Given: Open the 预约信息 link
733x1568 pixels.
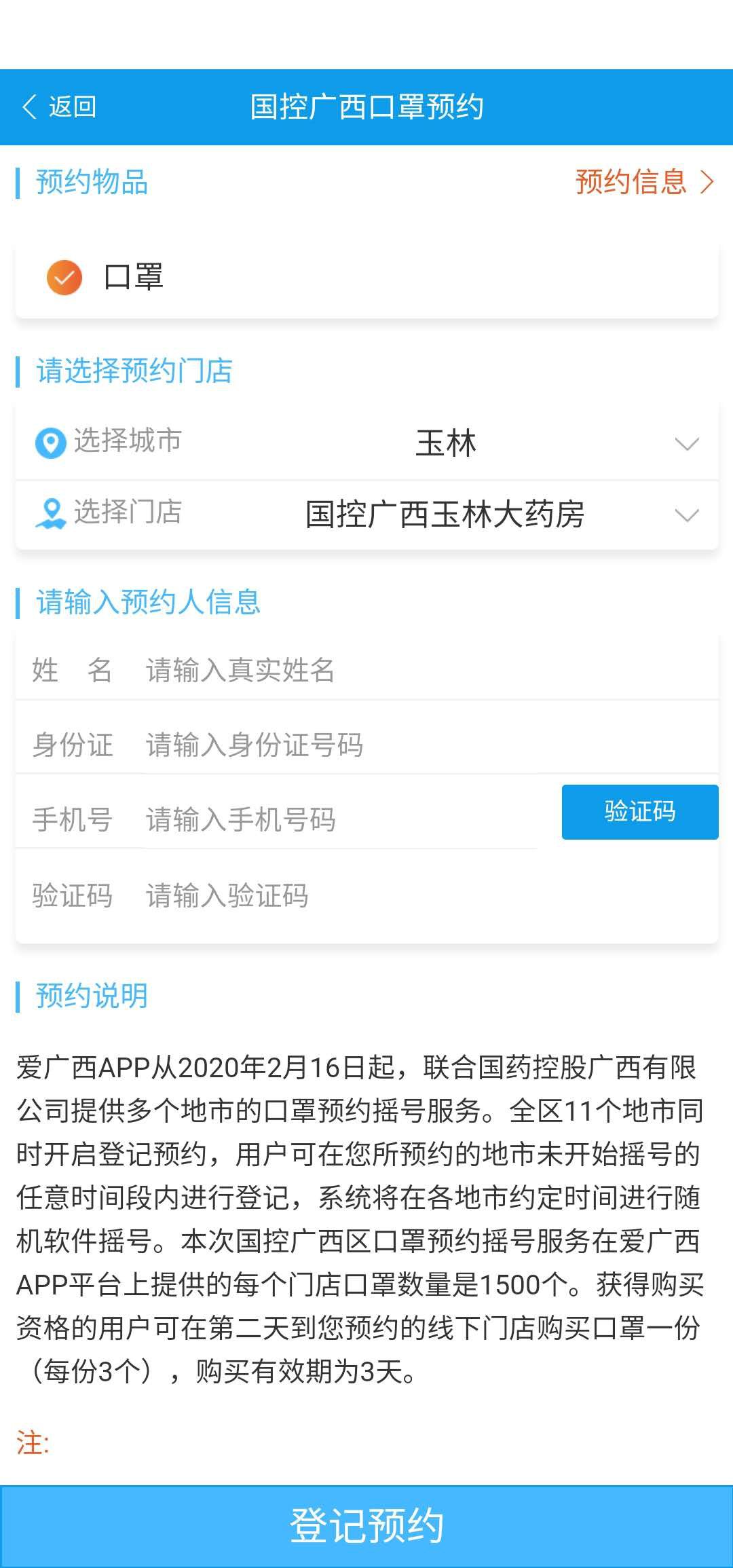Looking at the screenshot, I should point(643,182).
